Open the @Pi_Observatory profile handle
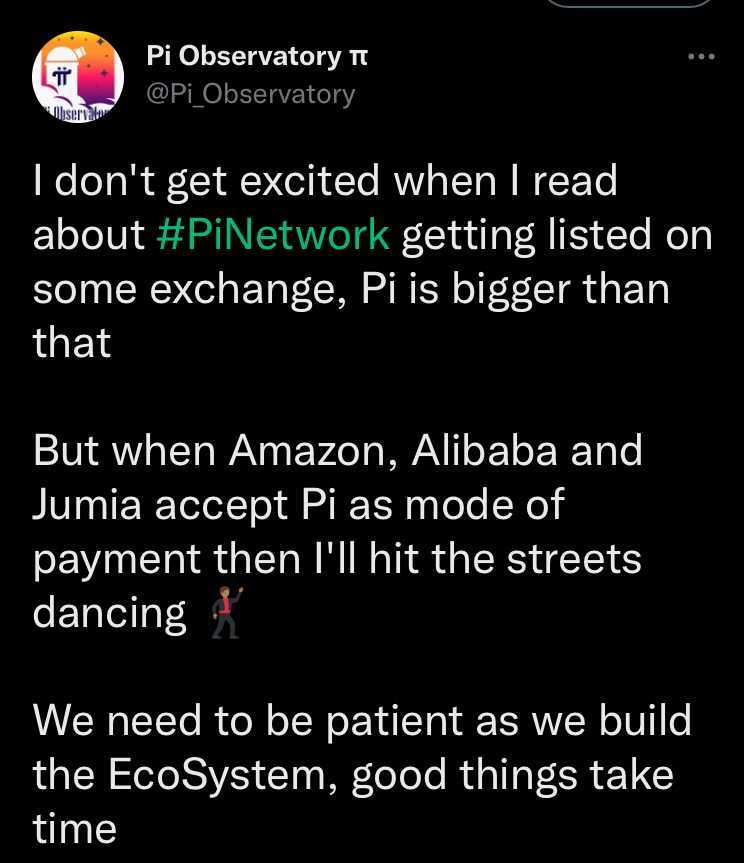The height and width of the screenshot is (863, 744). click(x=250, y=94)
